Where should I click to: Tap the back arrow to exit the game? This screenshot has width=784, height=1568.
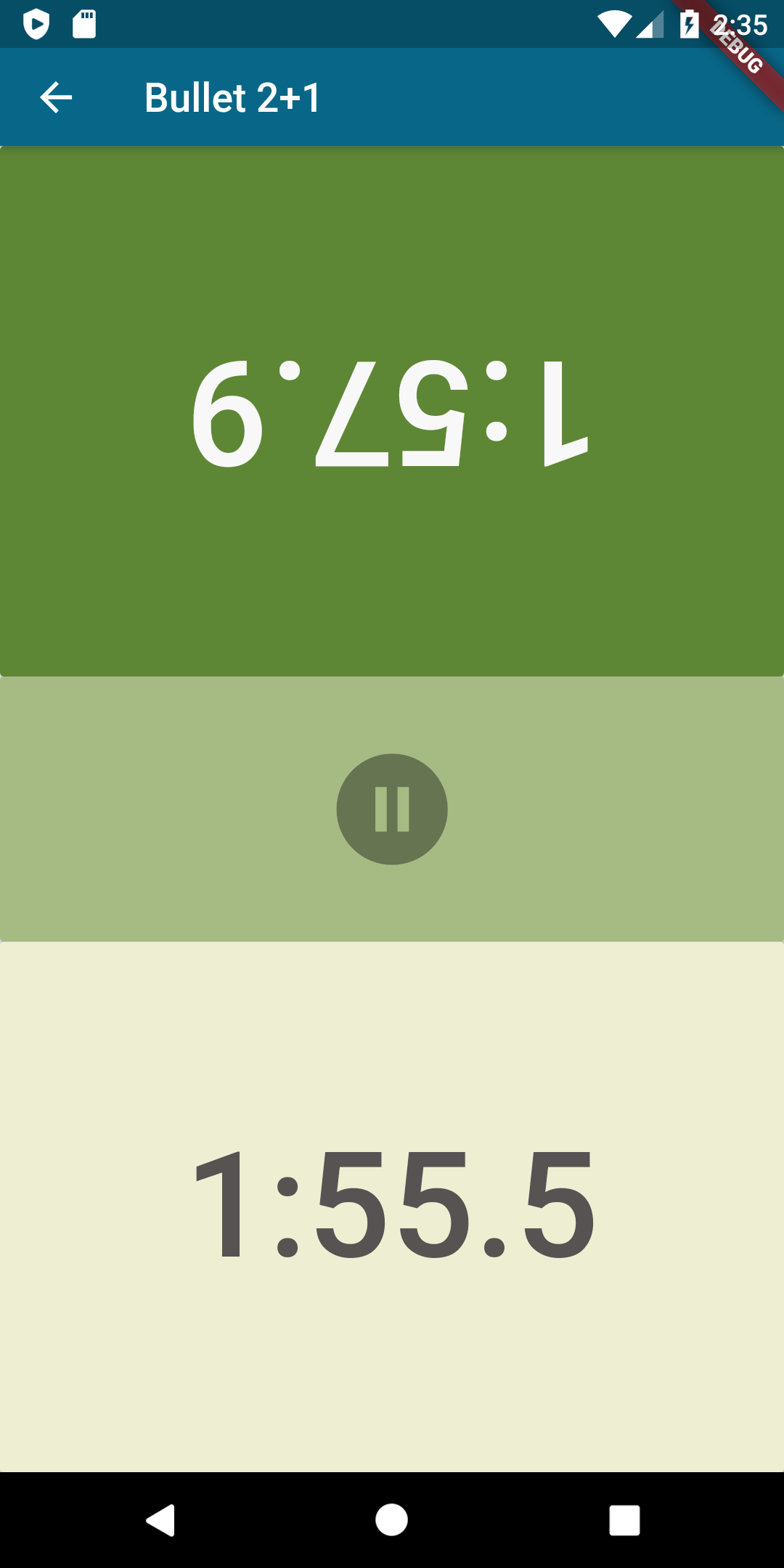coord(55,97)
